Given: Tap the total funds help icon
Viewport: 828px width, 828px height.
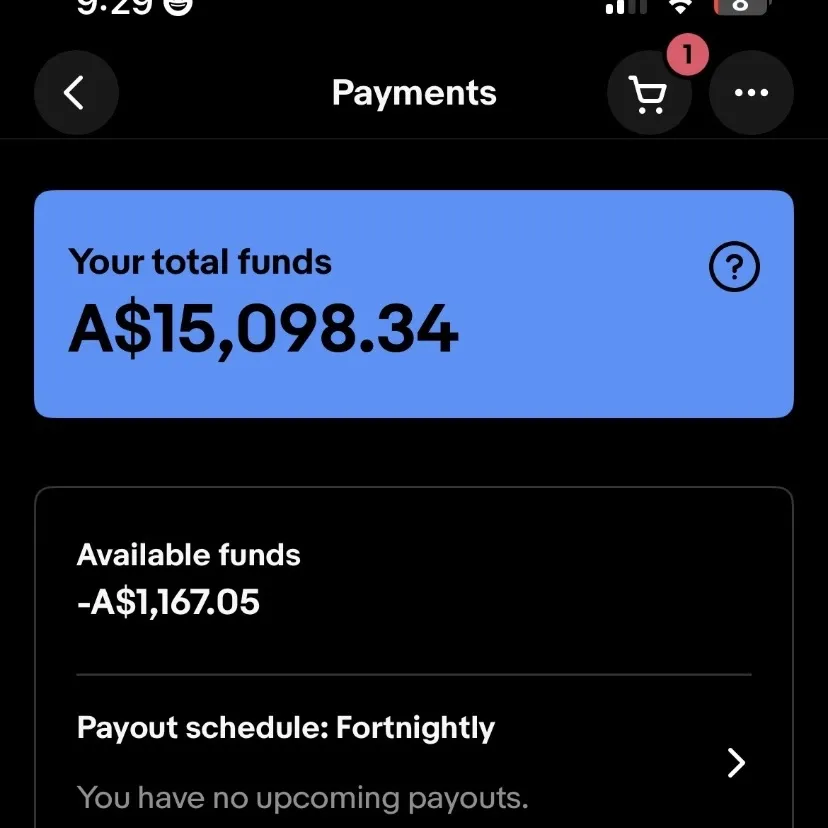Looking at the screenshot, I should 734,268.
